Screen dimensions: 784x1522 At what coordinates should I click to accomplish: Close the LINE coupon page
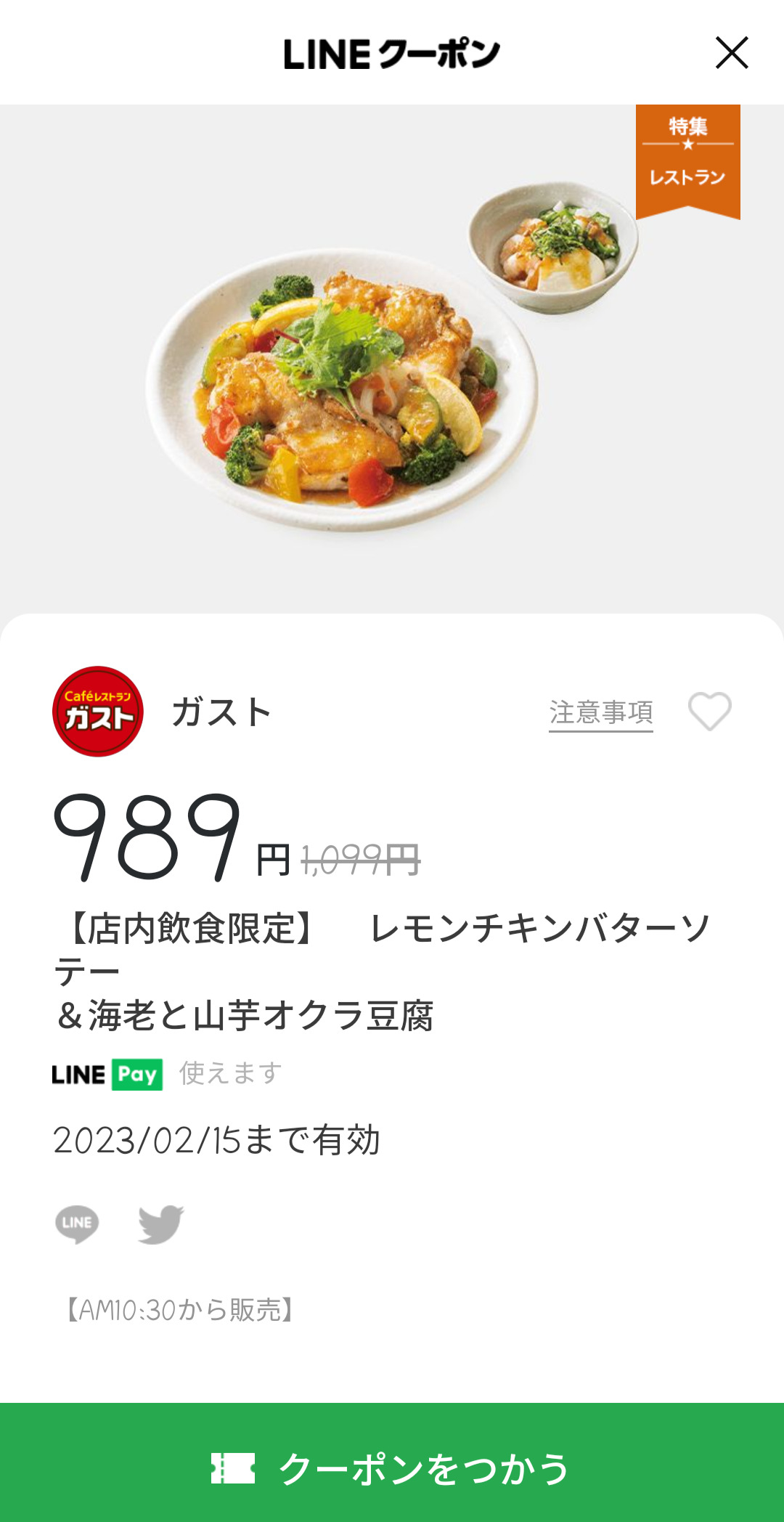(x=731, y=53)
